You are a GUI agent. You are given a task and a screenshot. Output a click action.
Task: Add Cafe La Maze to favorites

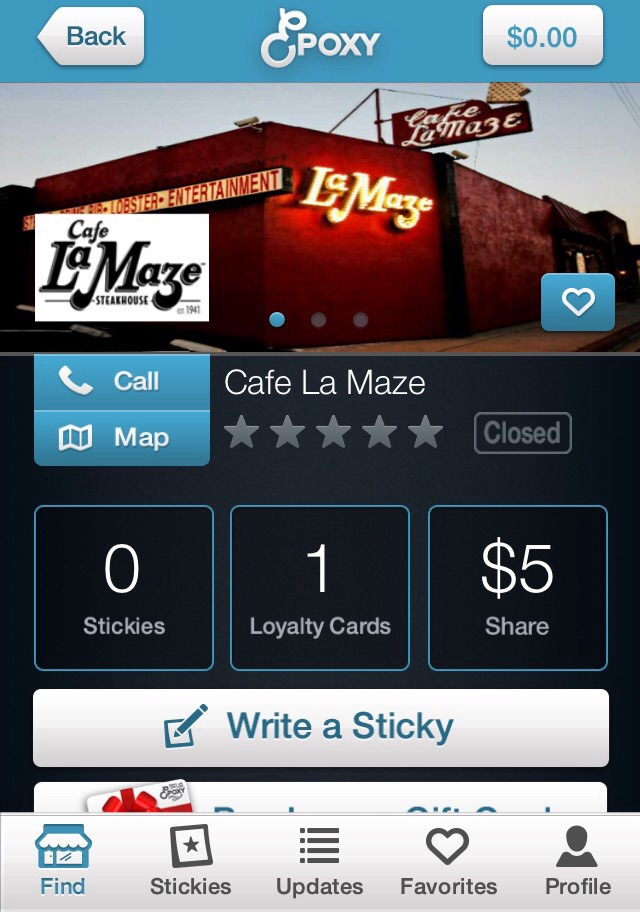click(577, 302)
